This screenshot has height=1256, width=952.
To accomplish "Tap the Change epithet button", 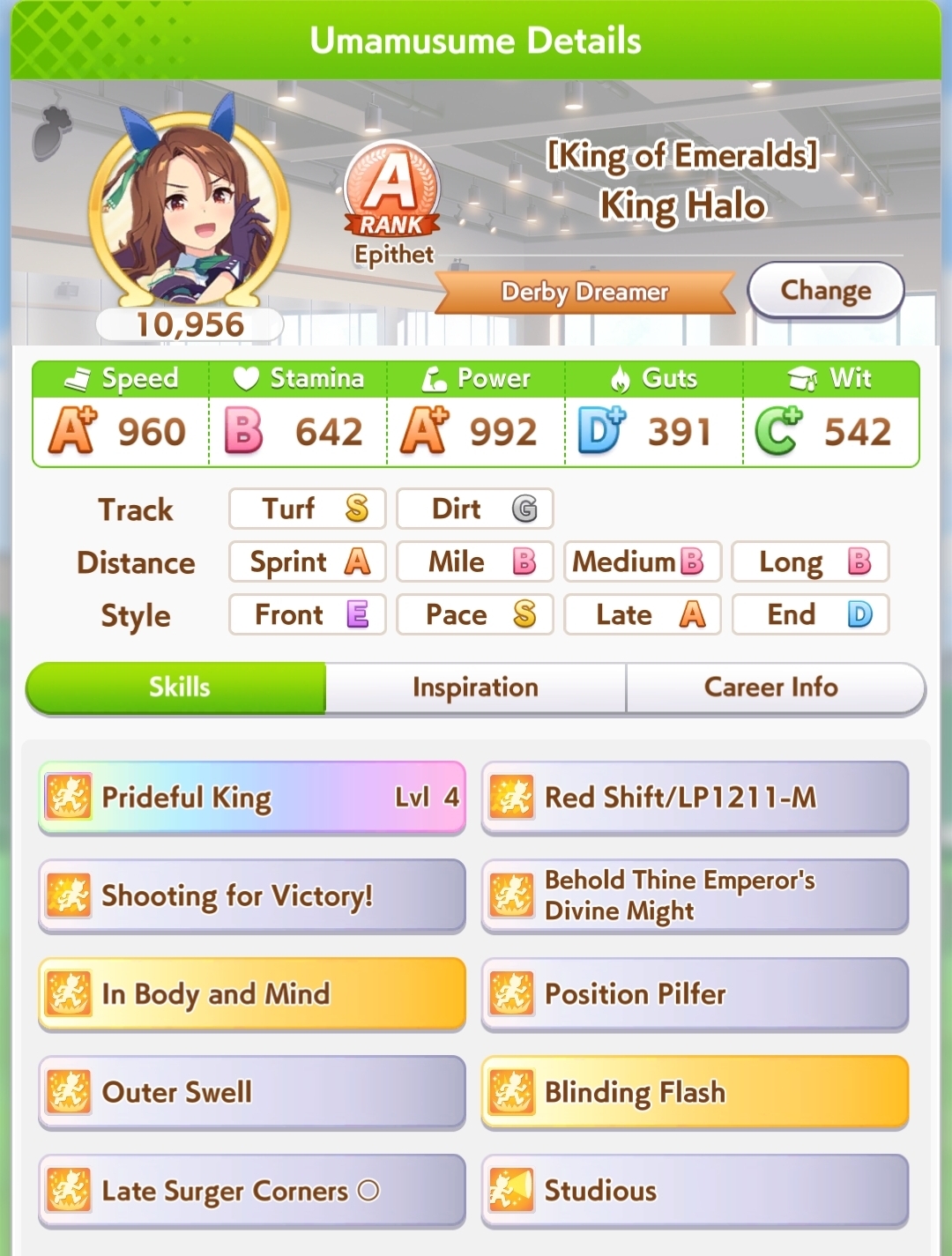I will pyautogui.click(x=825, y=290).
